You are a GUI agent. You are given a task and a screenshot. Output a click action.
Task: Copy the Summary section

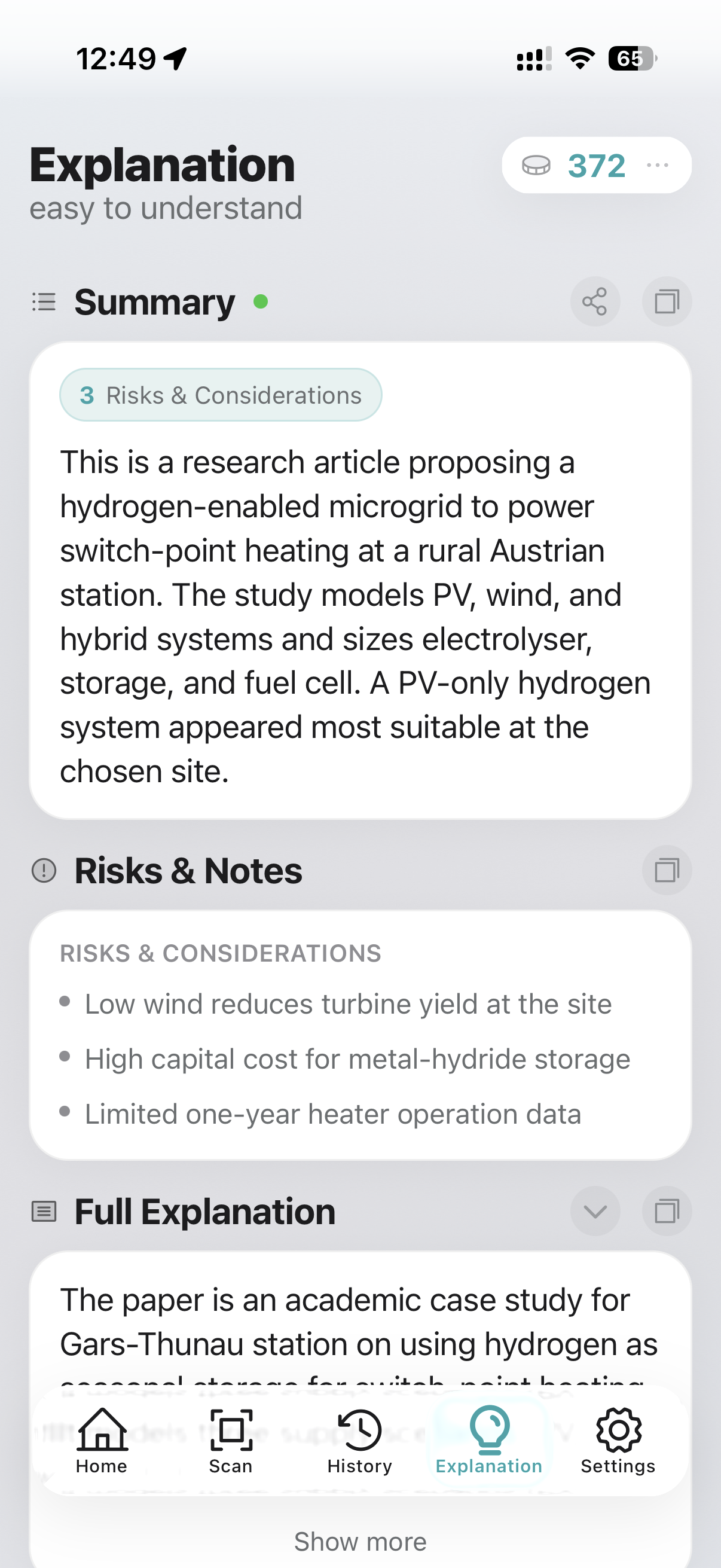[x=666, y=301]
